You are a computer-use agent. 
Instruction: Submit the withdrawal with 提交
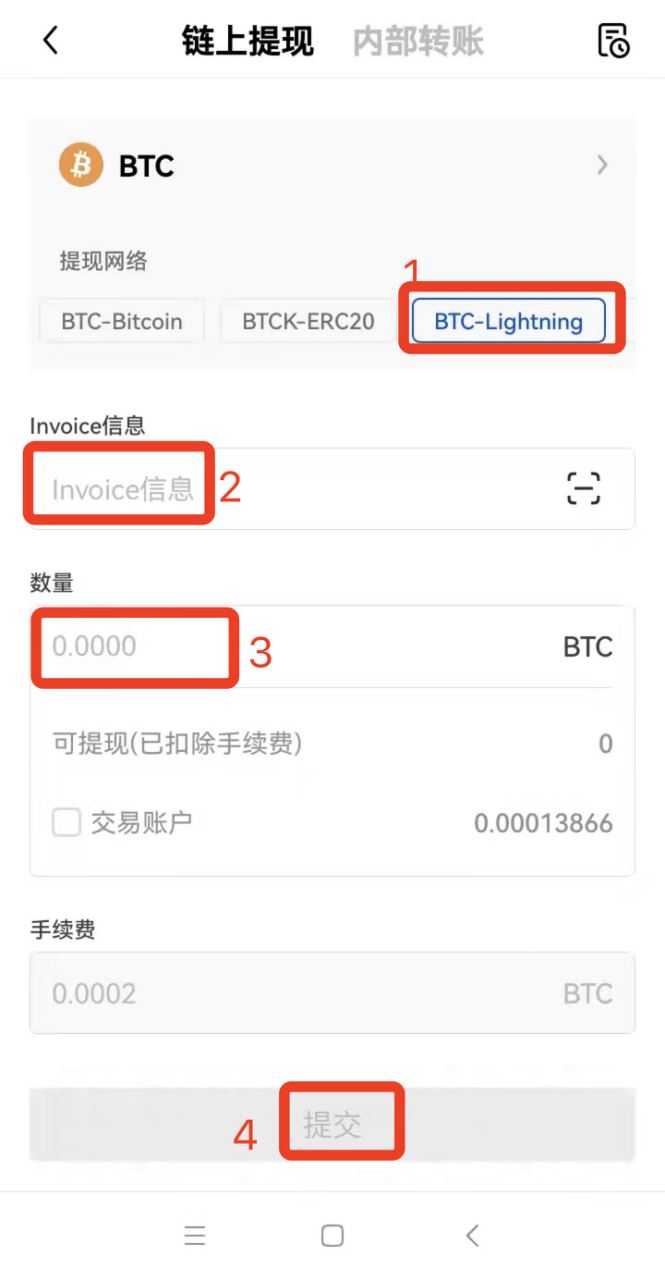coord(332,1125)
